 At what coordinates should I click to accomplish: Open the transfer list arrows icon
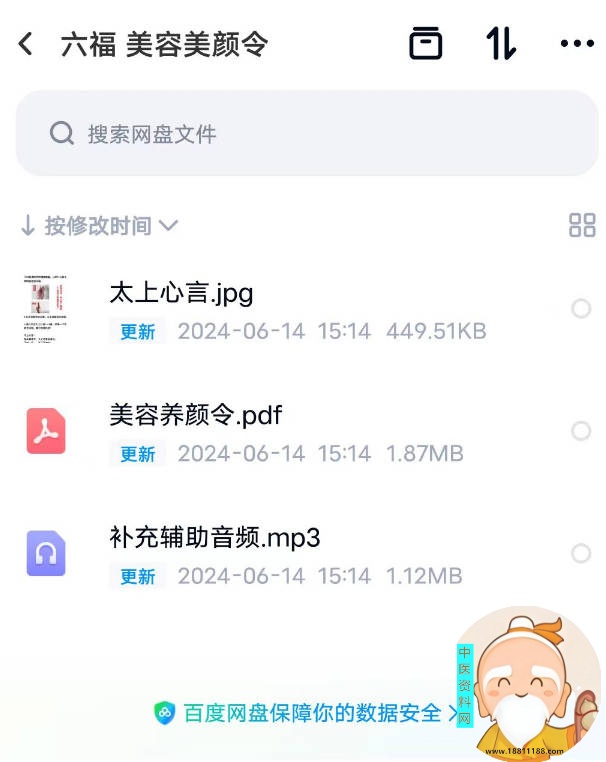point(501,44)
